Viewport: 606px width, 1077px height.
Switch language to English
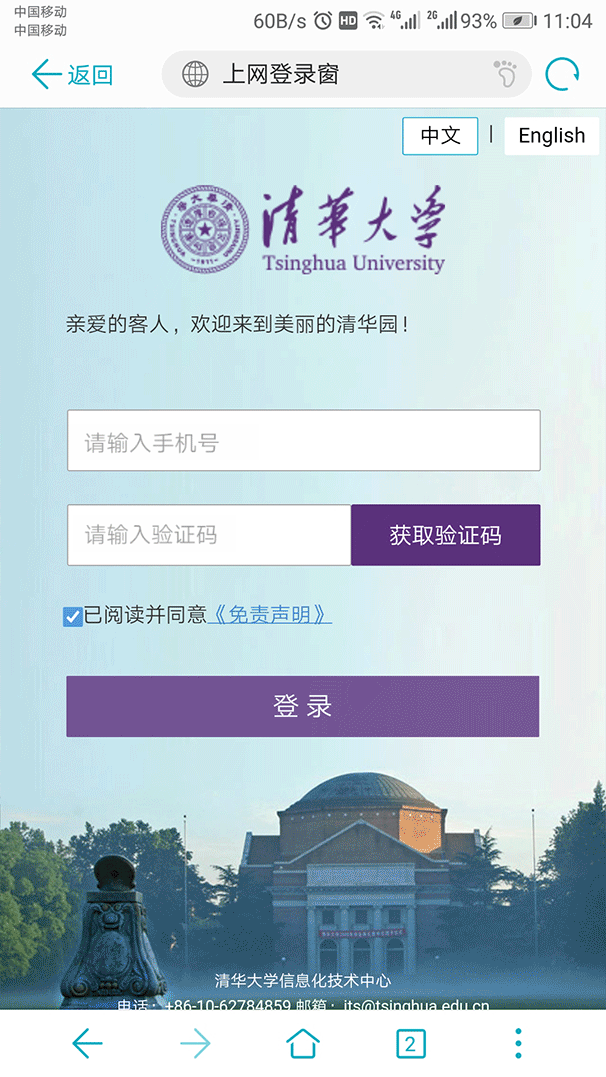551,136
